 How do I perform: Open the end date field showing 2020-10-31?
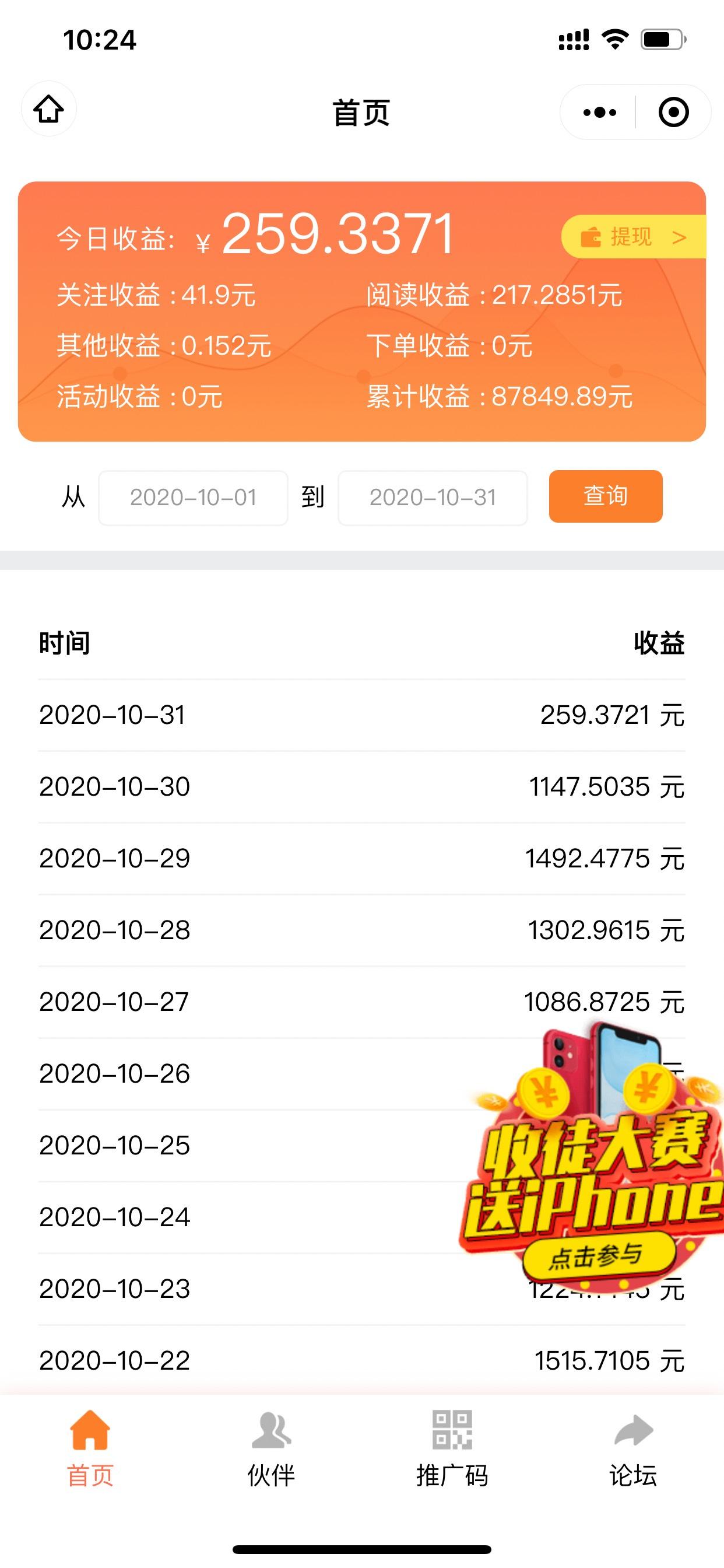point(433,498)
